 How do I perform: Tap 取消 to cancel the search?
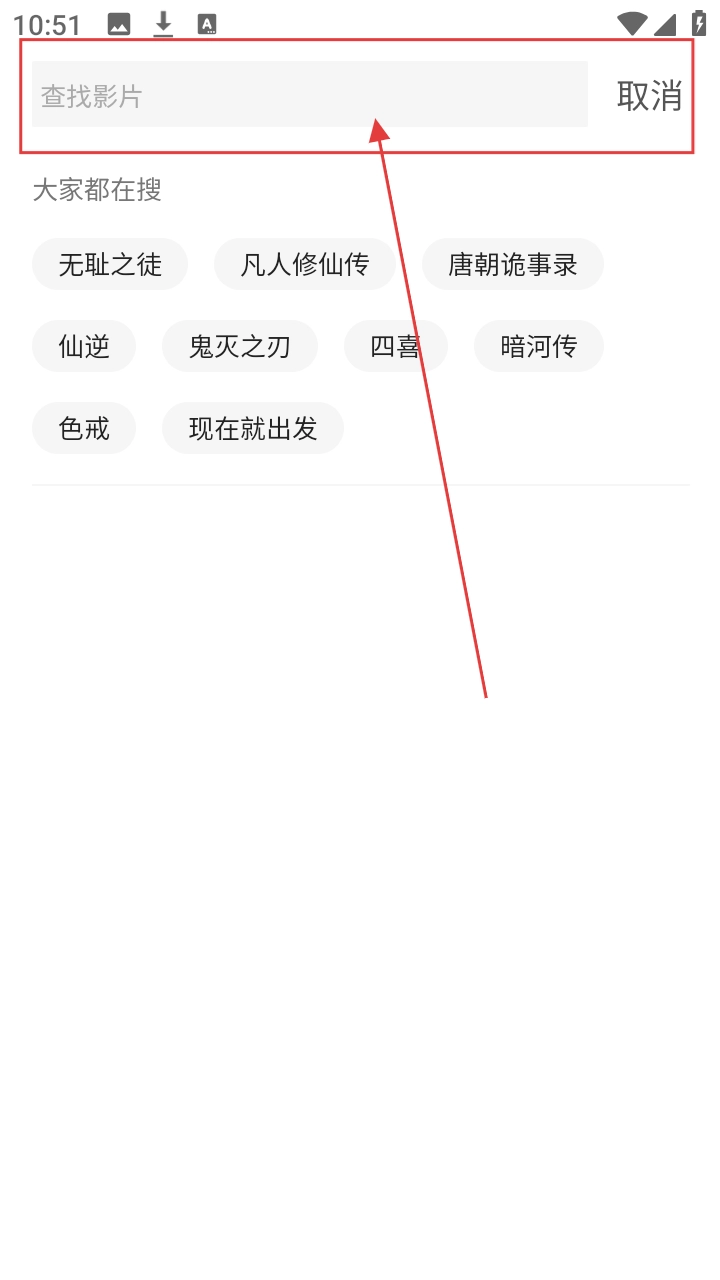pyautogui.click(x=649, y=96)
